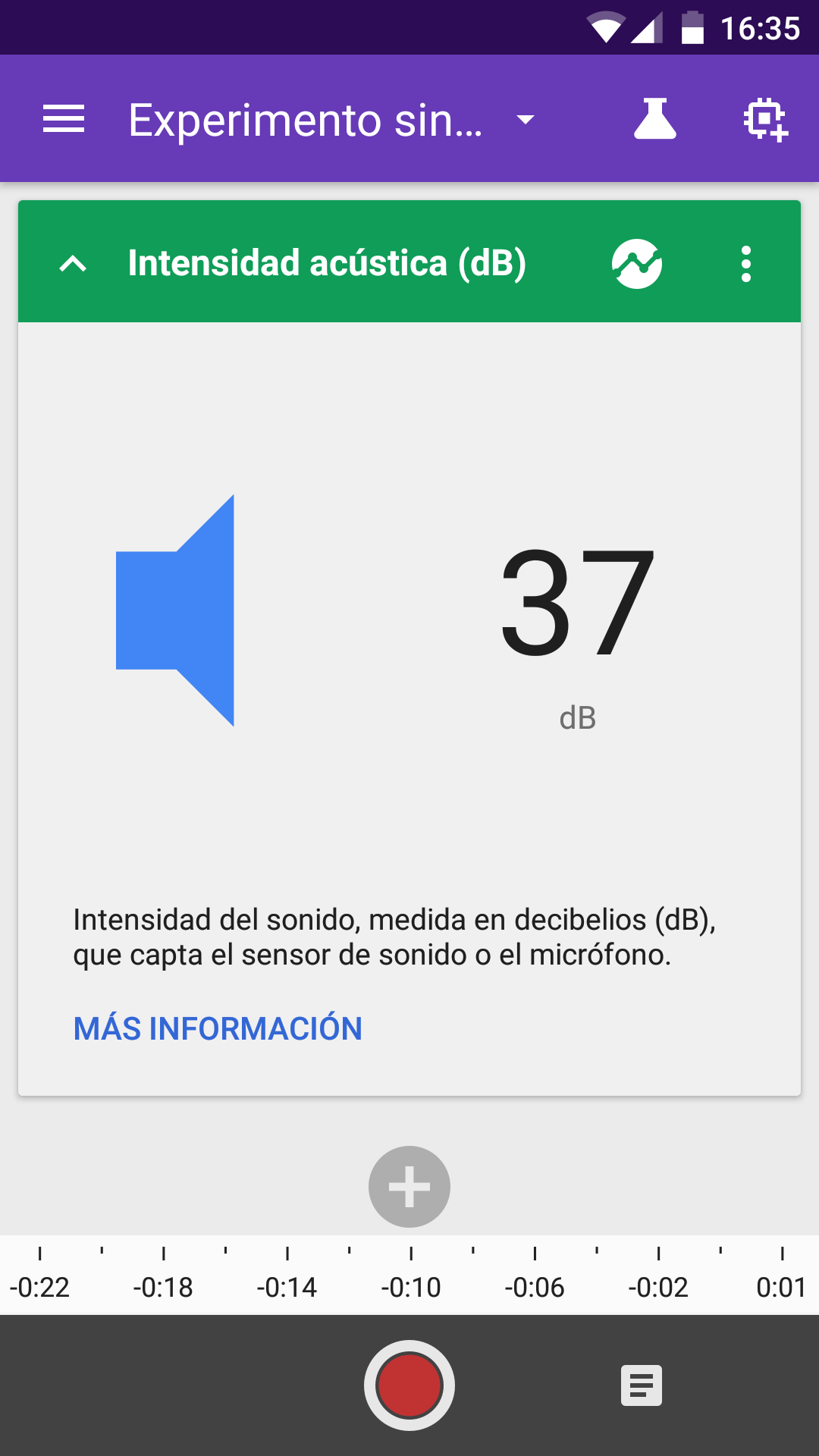The width and height of the screenshot is (819, 1456).
Task: Open the MÁS INFORMACIÓN link
Action: click(x=218, y=1028)
